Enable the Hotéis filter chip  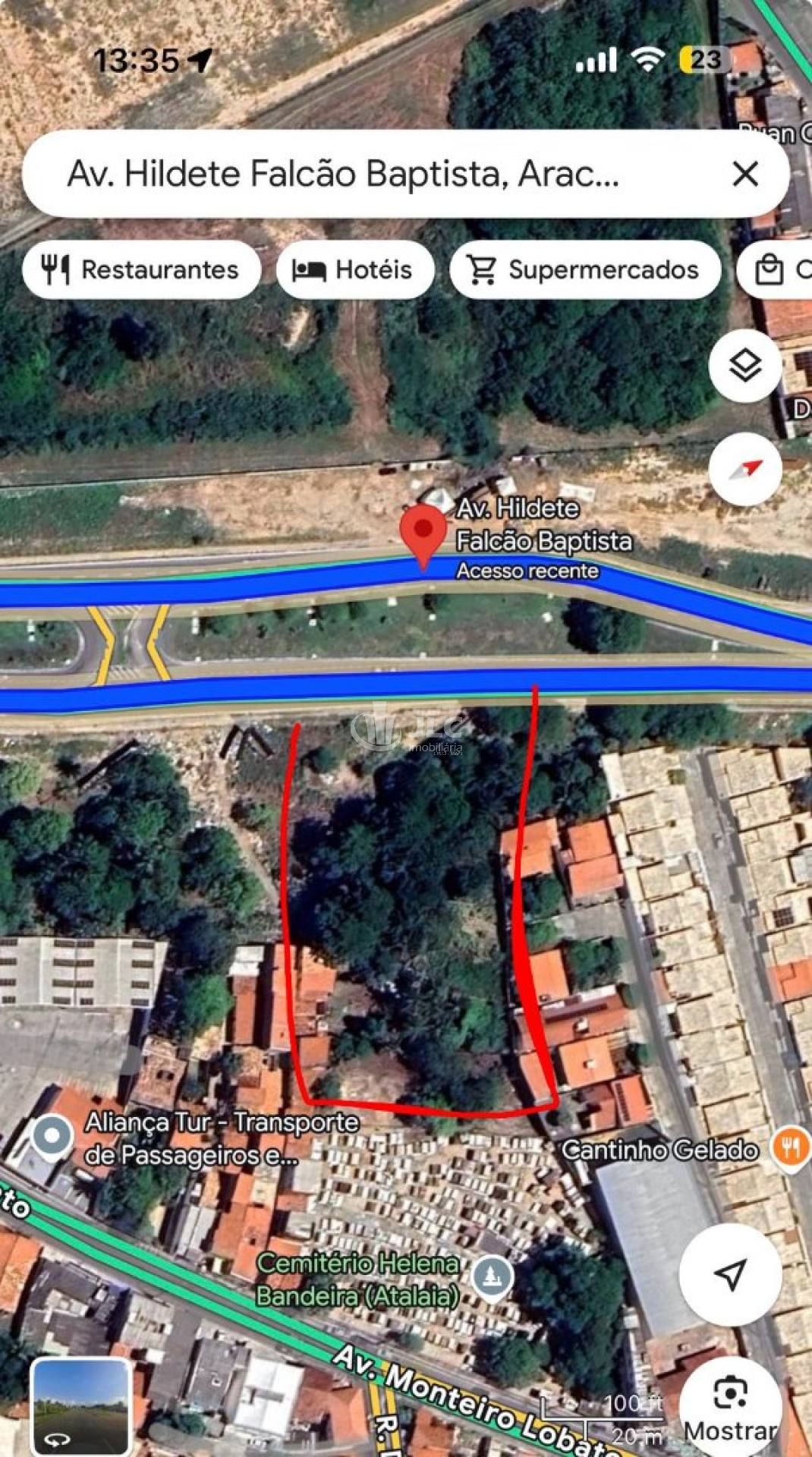coord(354,269)
